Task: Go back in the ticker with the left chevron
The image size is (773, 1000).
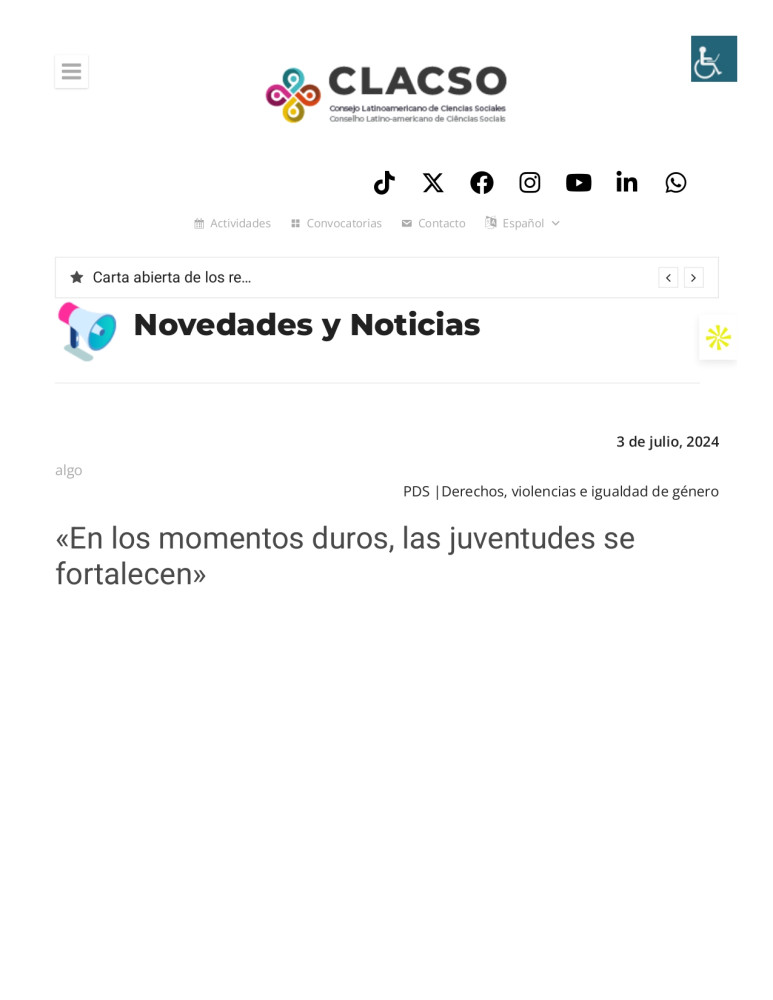Action: coord(668,277)
